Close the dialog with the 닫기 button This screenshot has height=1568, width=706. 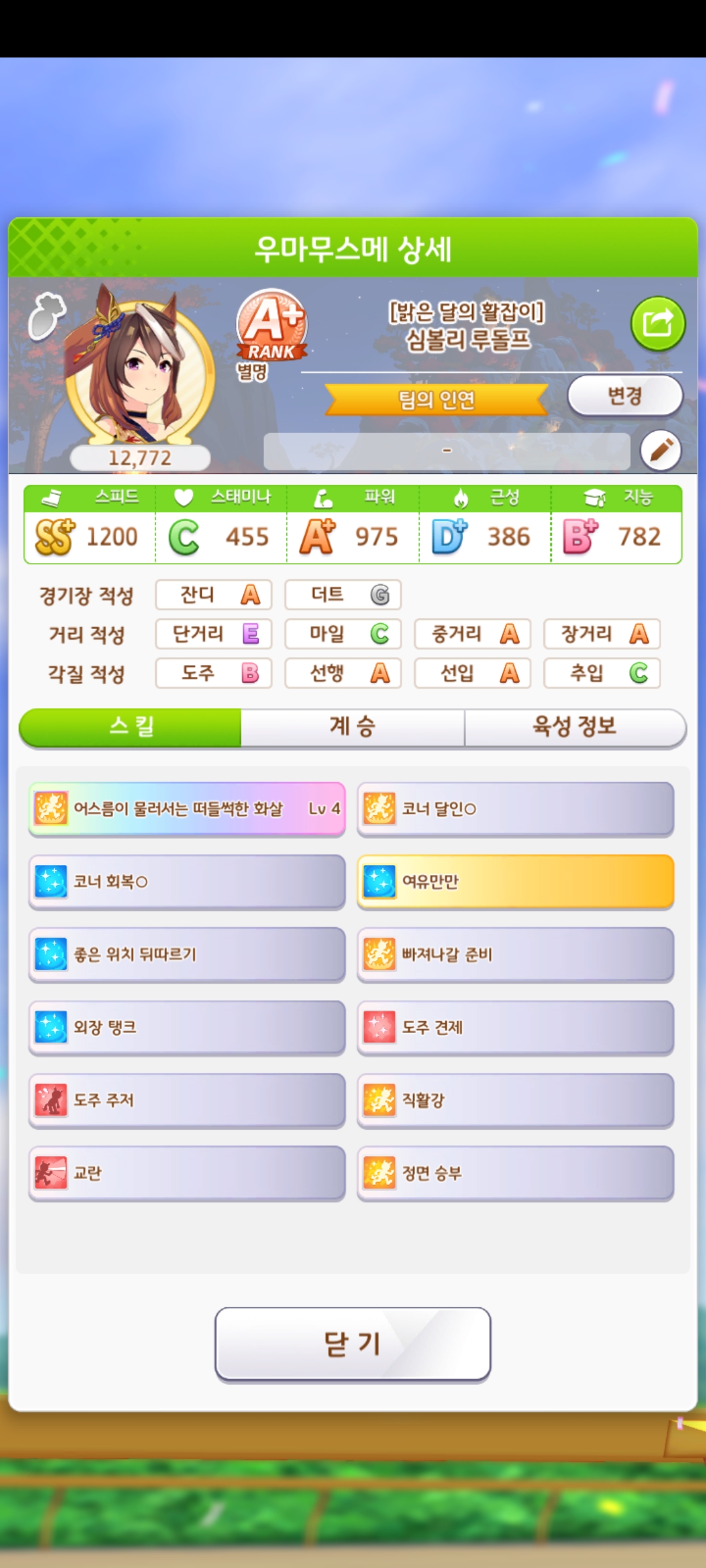352,1344
